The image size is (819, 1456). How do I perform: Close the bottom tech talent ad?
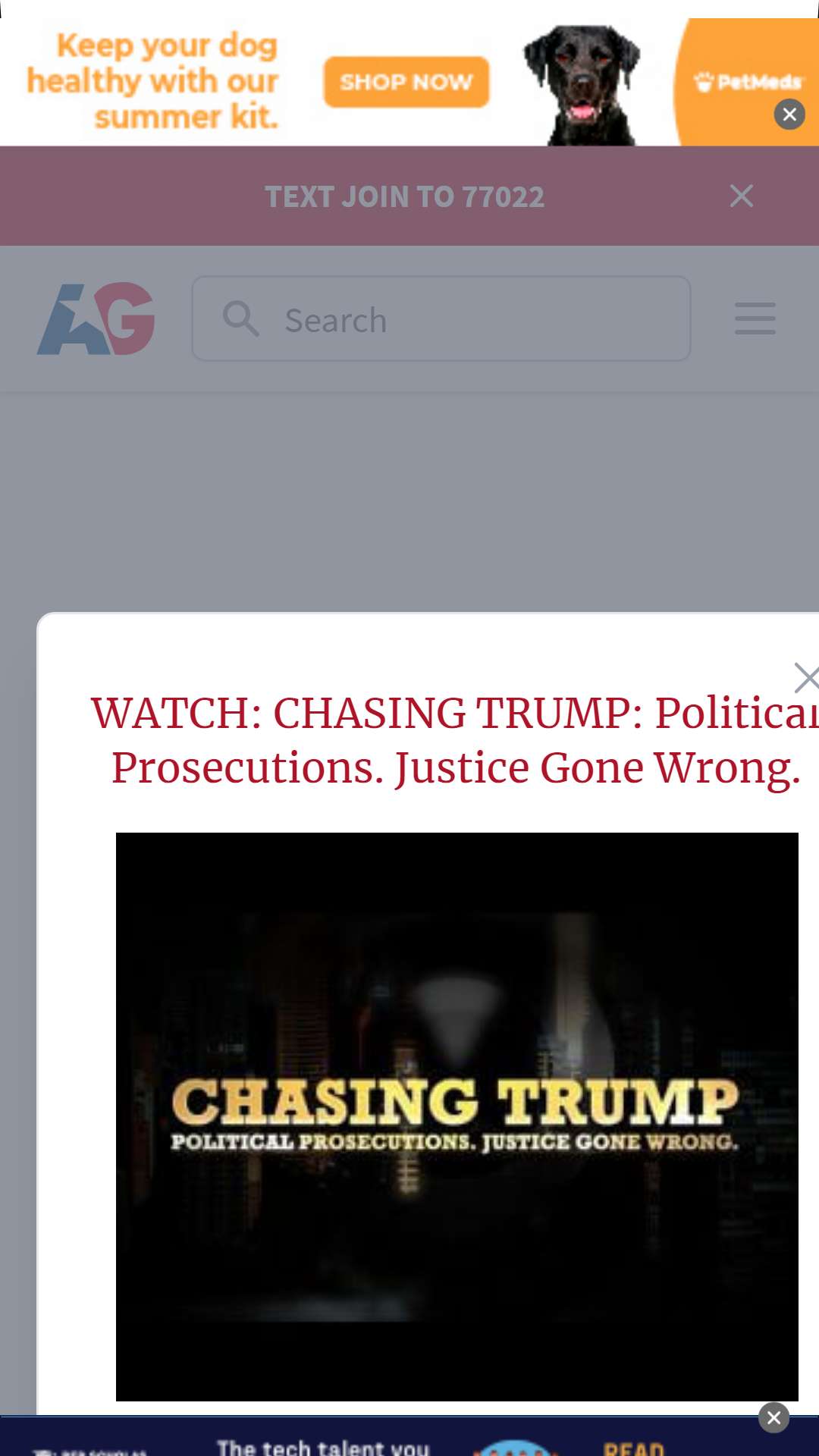[773, 1417]
